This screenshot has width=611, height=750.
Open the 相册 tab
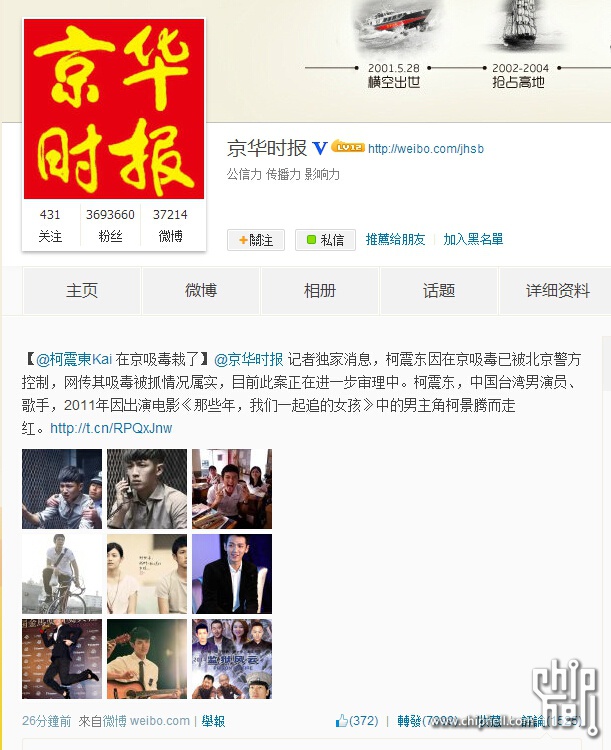click(320, 291)
